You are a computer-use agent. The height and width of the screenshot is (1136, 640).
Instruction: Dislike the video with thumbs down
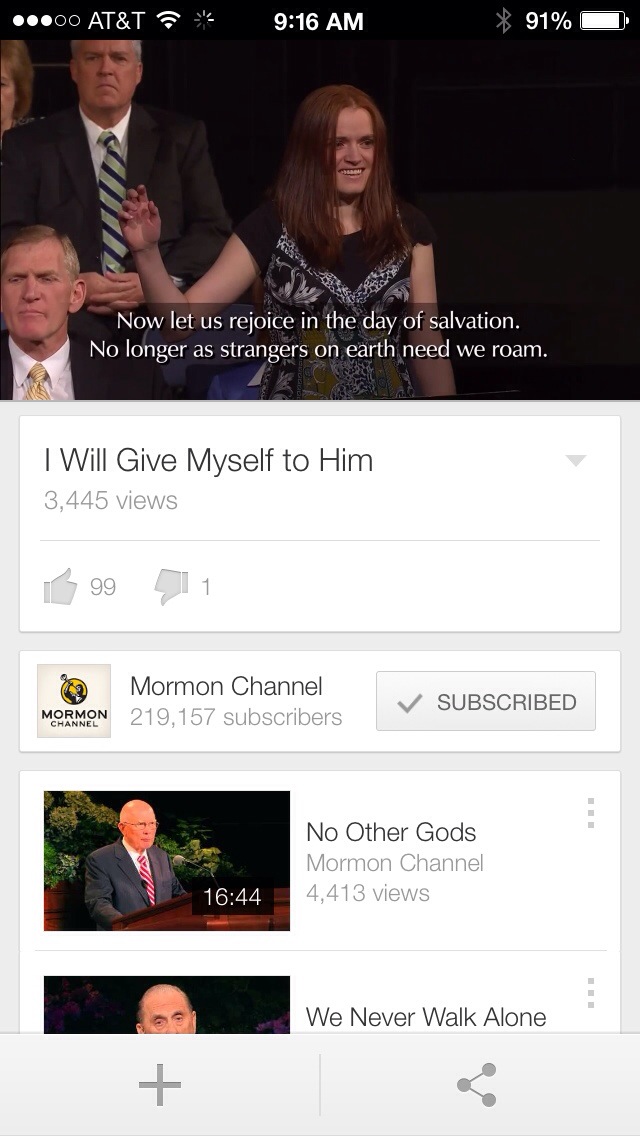point(172,587)
